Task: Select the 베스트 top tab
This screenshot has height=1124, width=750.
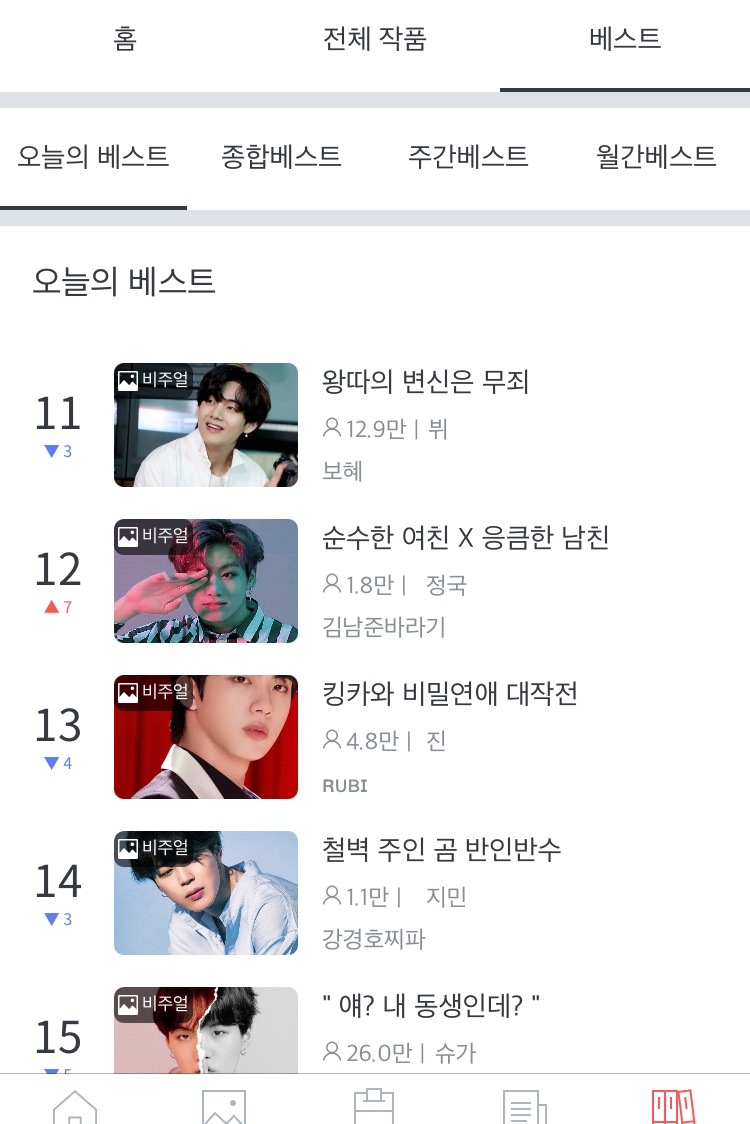Action: (625, 40)
